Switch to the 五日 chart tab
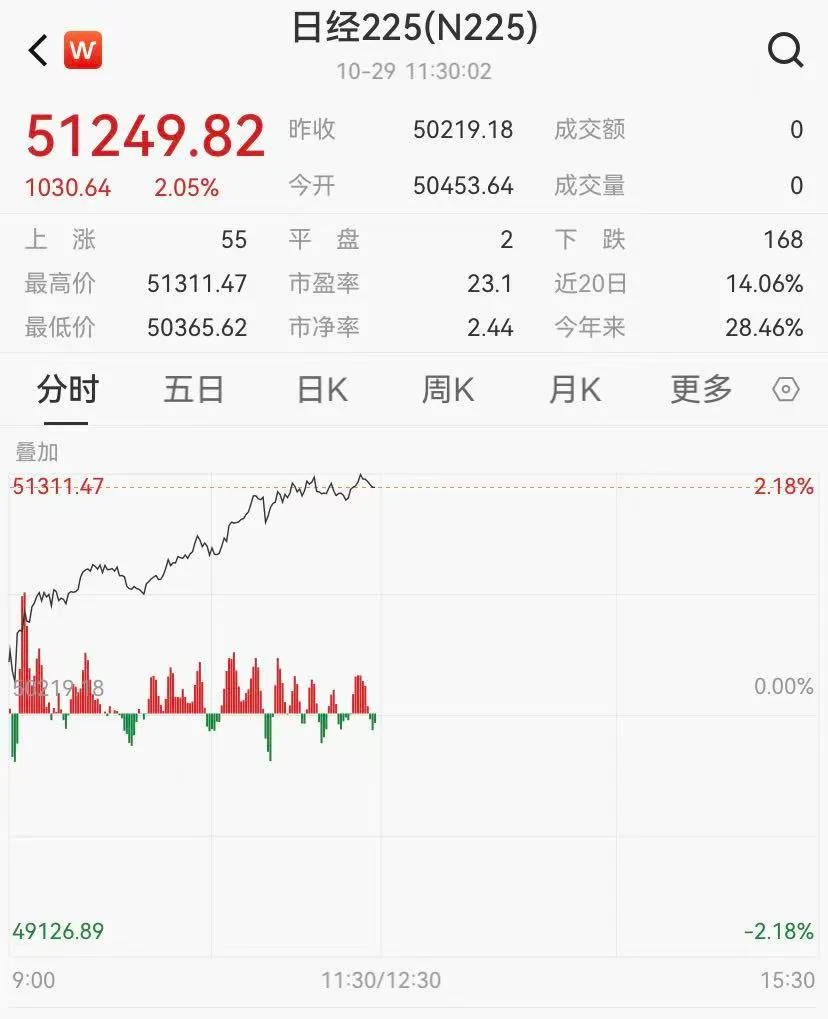This screenshot has width=828, height=1019. 193,390
